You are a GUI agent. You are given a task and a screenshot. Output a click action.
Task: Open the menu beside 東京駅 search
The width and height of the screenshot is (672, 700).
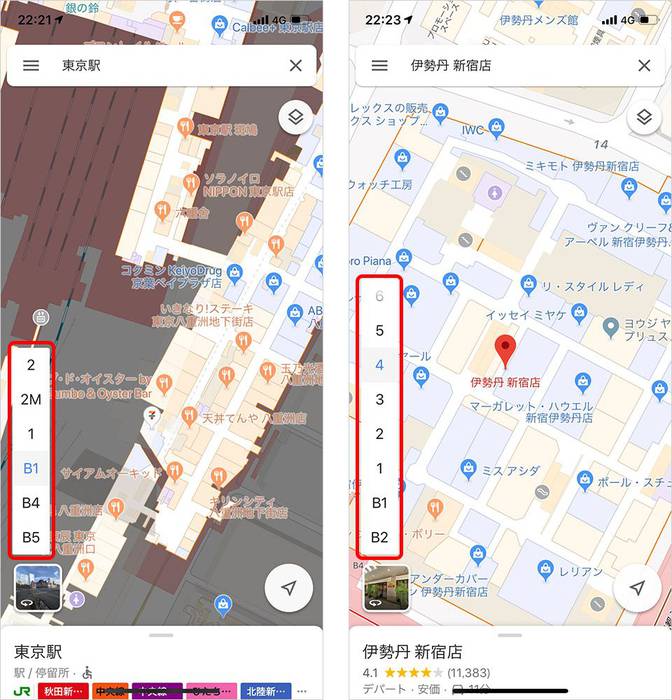coord(32,66)
